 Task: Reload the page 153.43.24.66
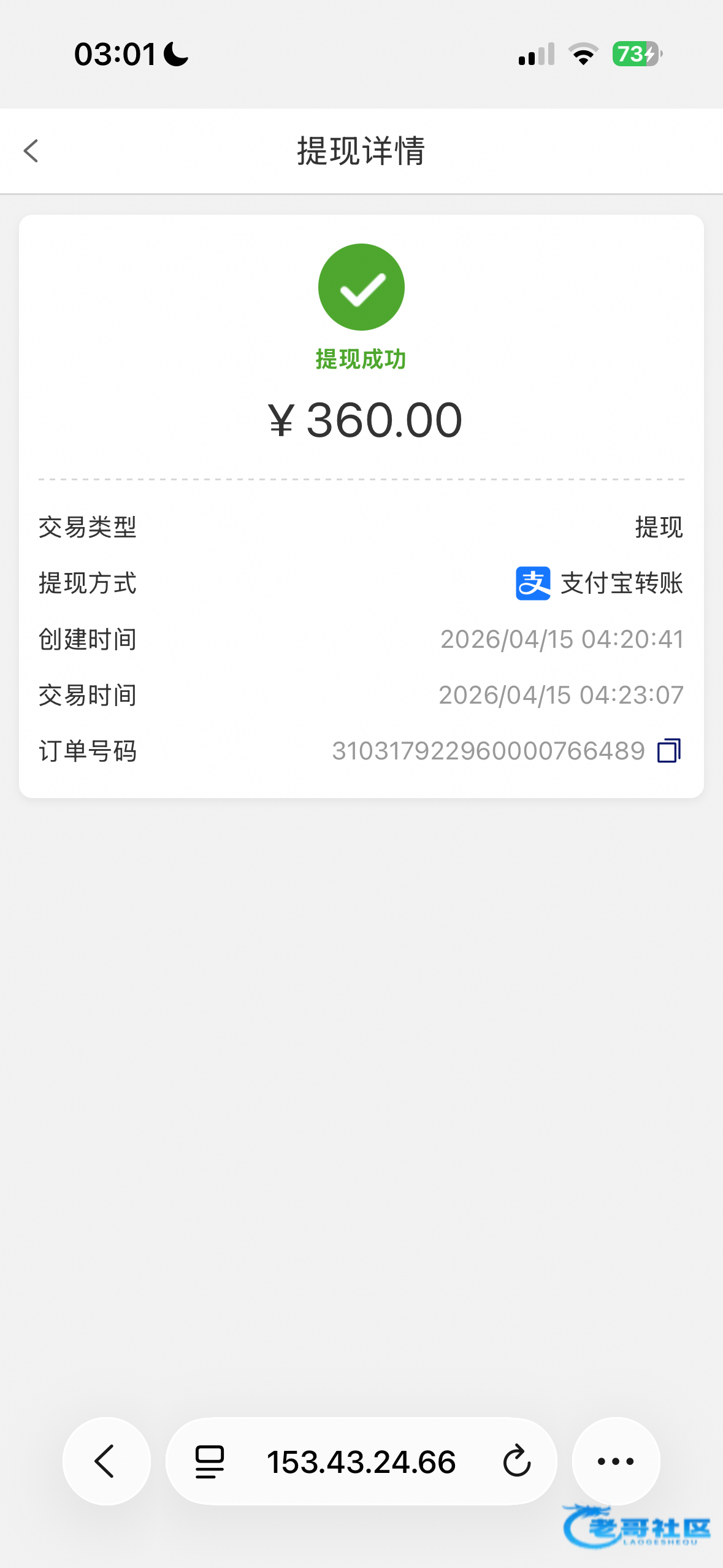516,1461
